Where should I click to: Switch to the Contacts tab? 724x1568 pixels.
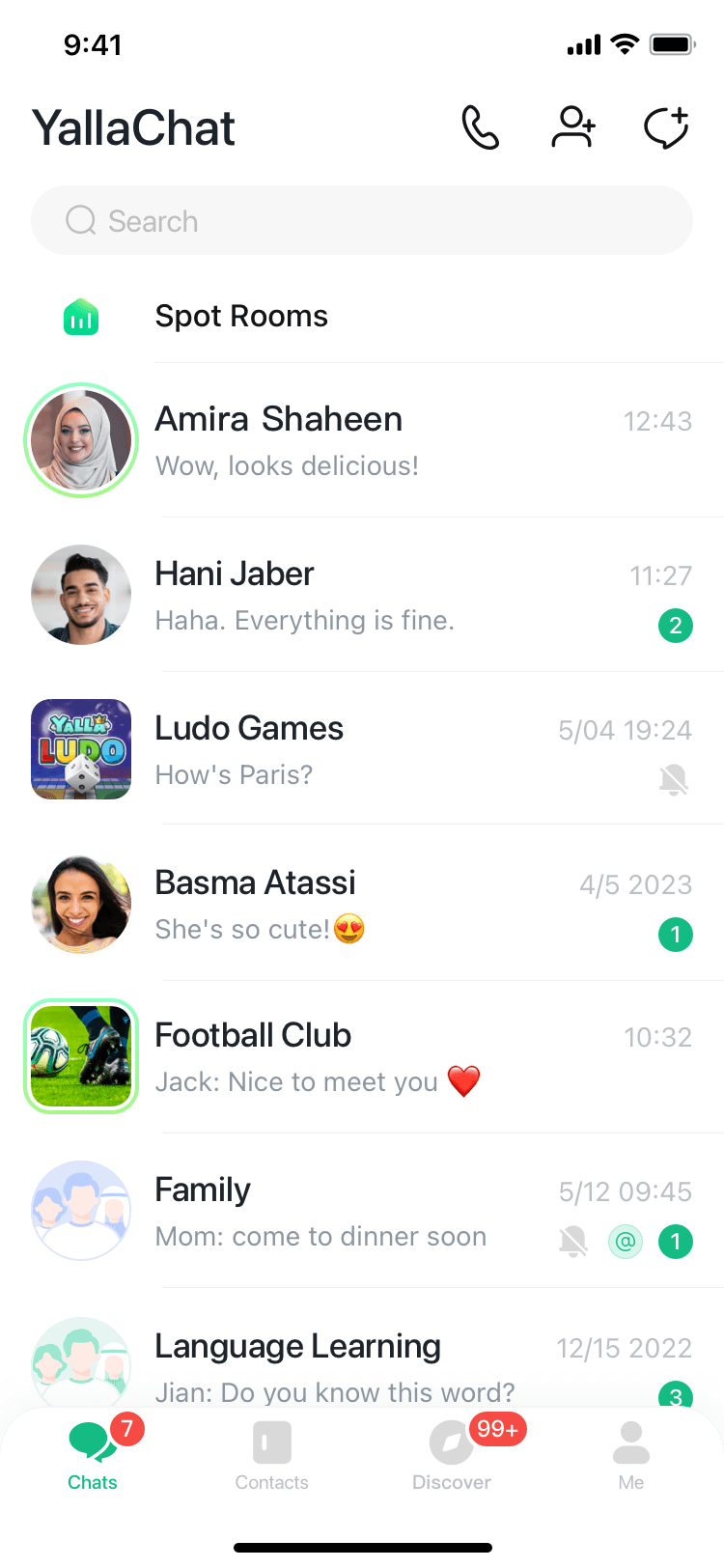(272, 1456)
